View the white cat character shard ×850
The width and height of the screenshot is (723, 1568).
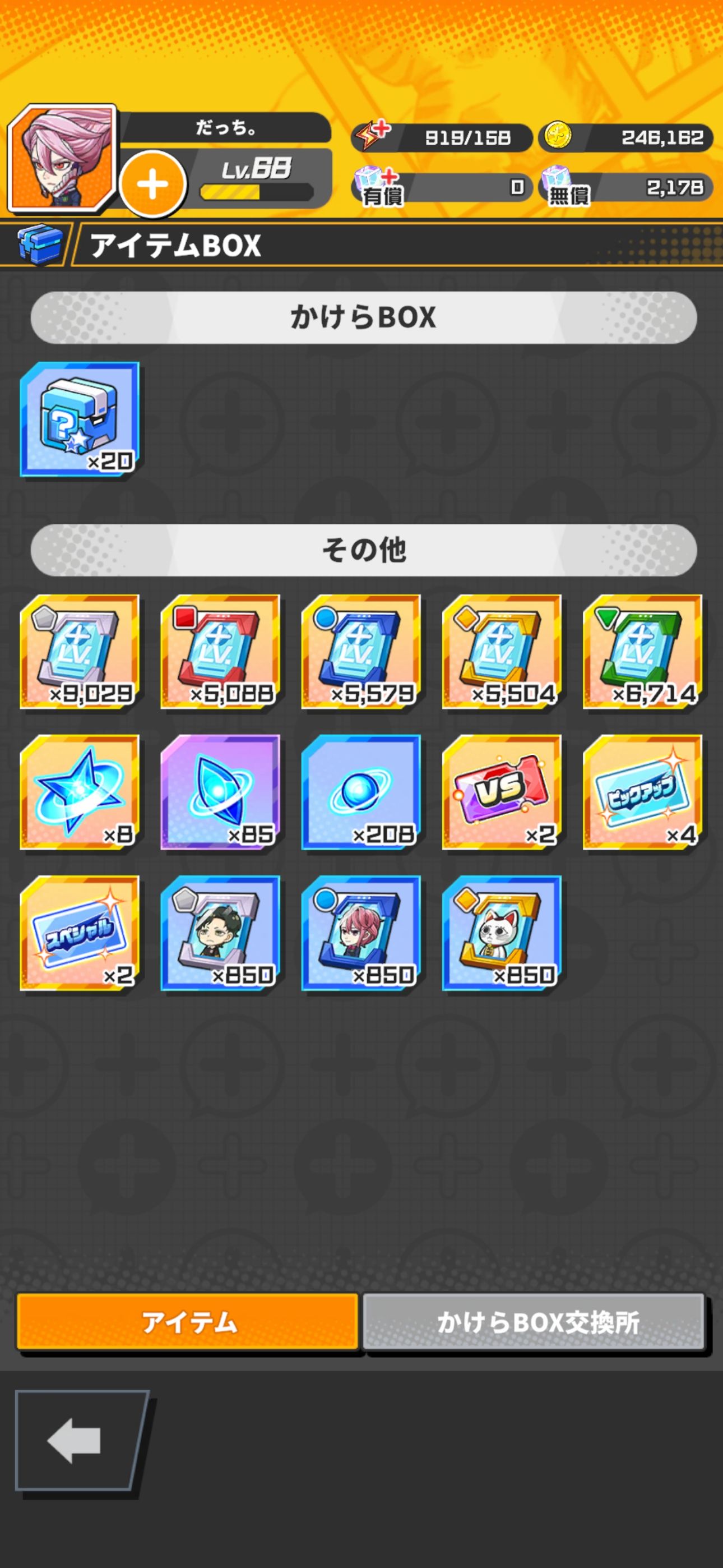[x=502, y=933]
